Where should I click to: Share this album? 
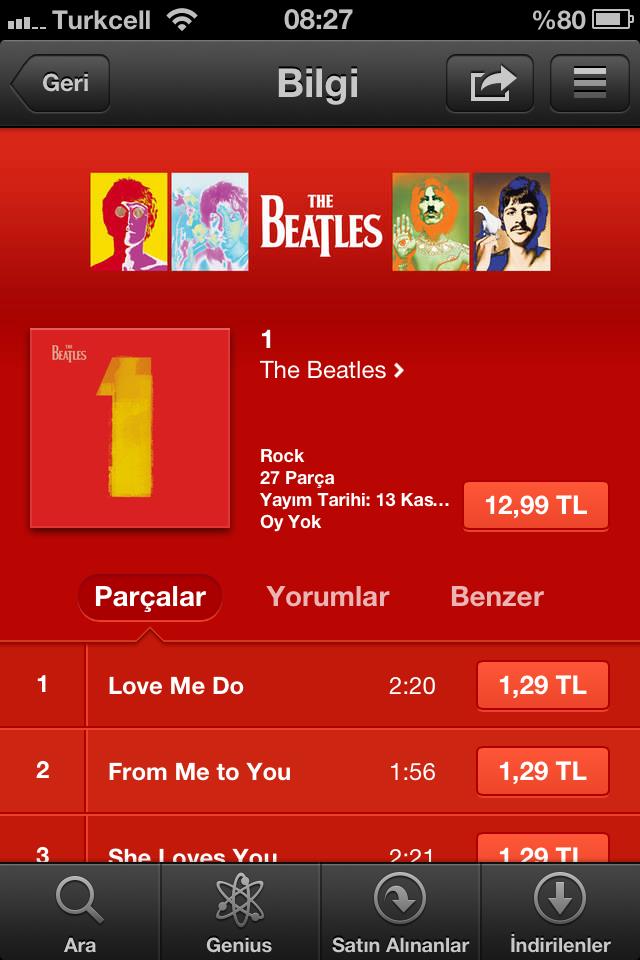(x=490, y=83)
